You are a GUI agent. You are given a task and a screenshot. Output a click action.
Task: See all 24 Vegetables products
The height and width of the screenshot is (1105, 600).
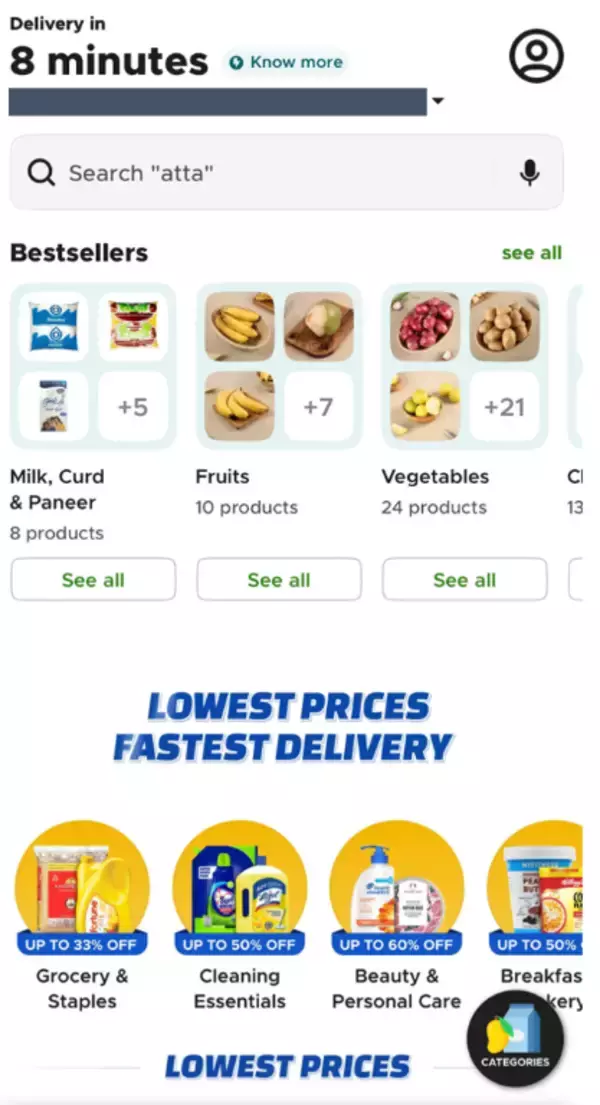click(465, 580)
